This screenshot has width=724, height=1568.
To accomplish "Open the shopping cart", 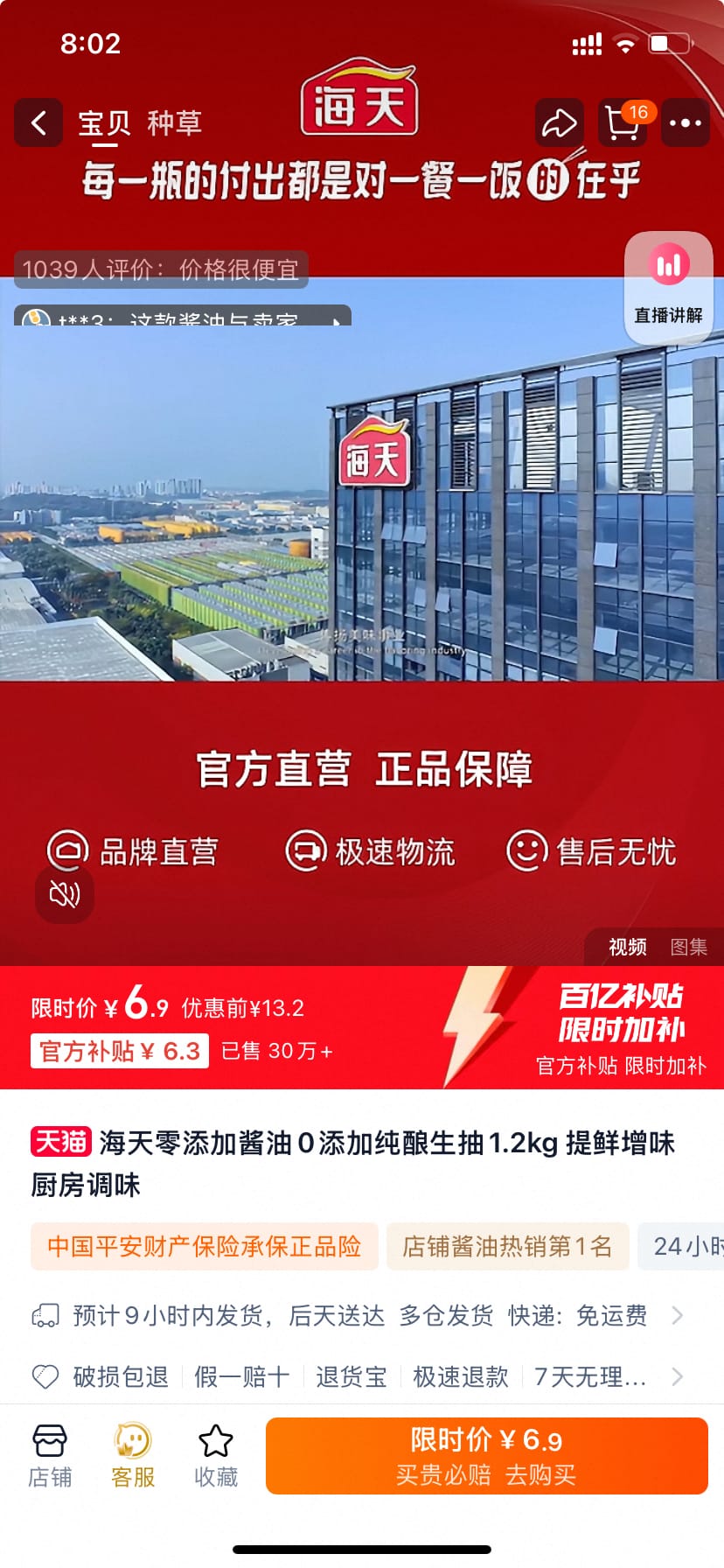I will click(623, 123).
